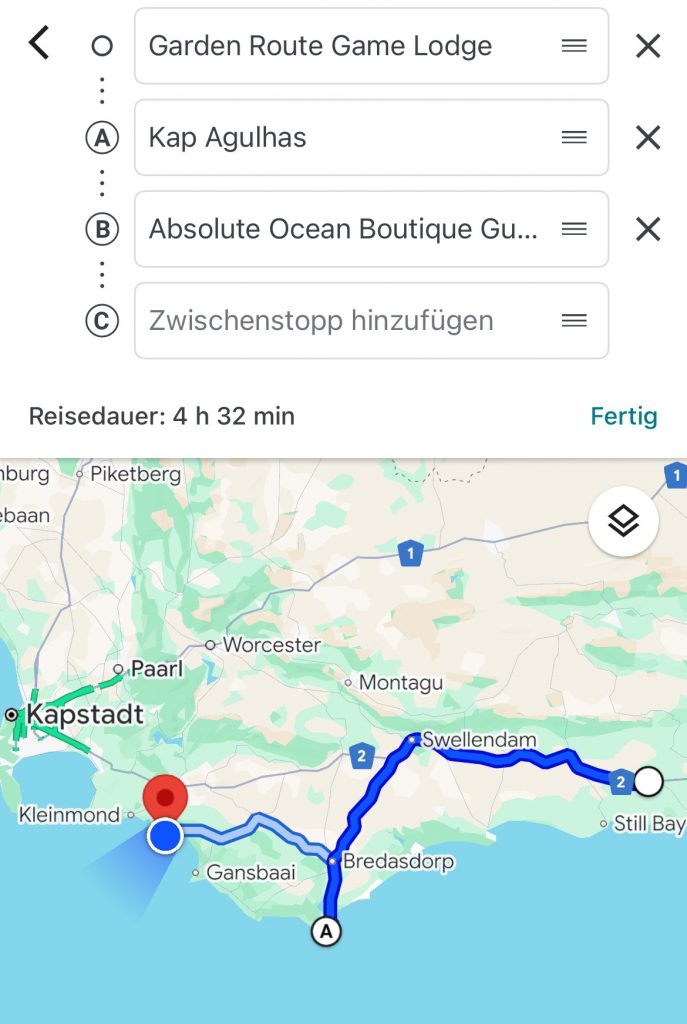This screenshot has width=687, height=1024.
Task: Edit the Garden Route Game Lodge start field
Action: [x=340, y=46]
